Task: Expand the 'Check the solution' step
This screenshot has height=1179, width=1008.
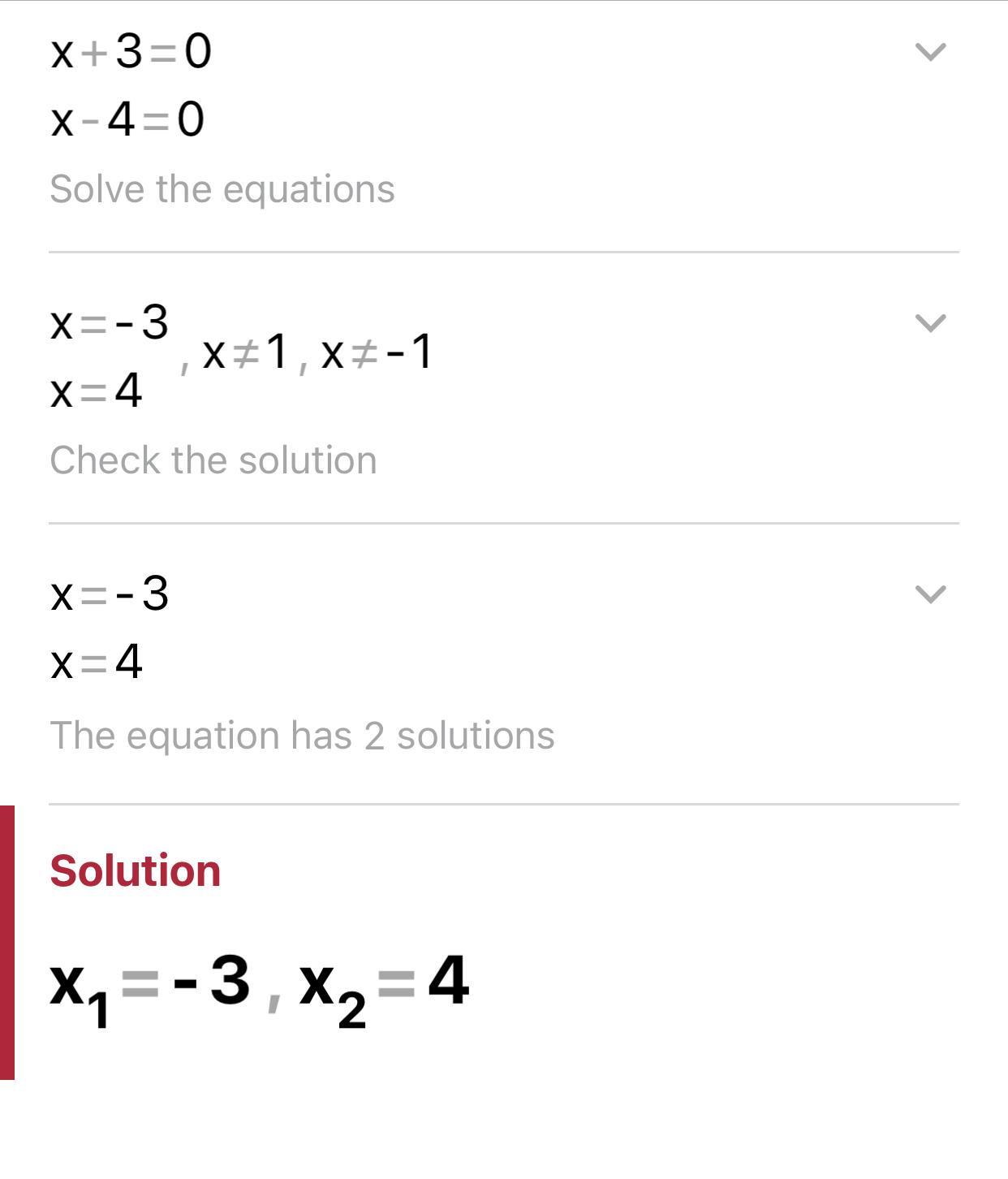Action: (x=930, y=323)
